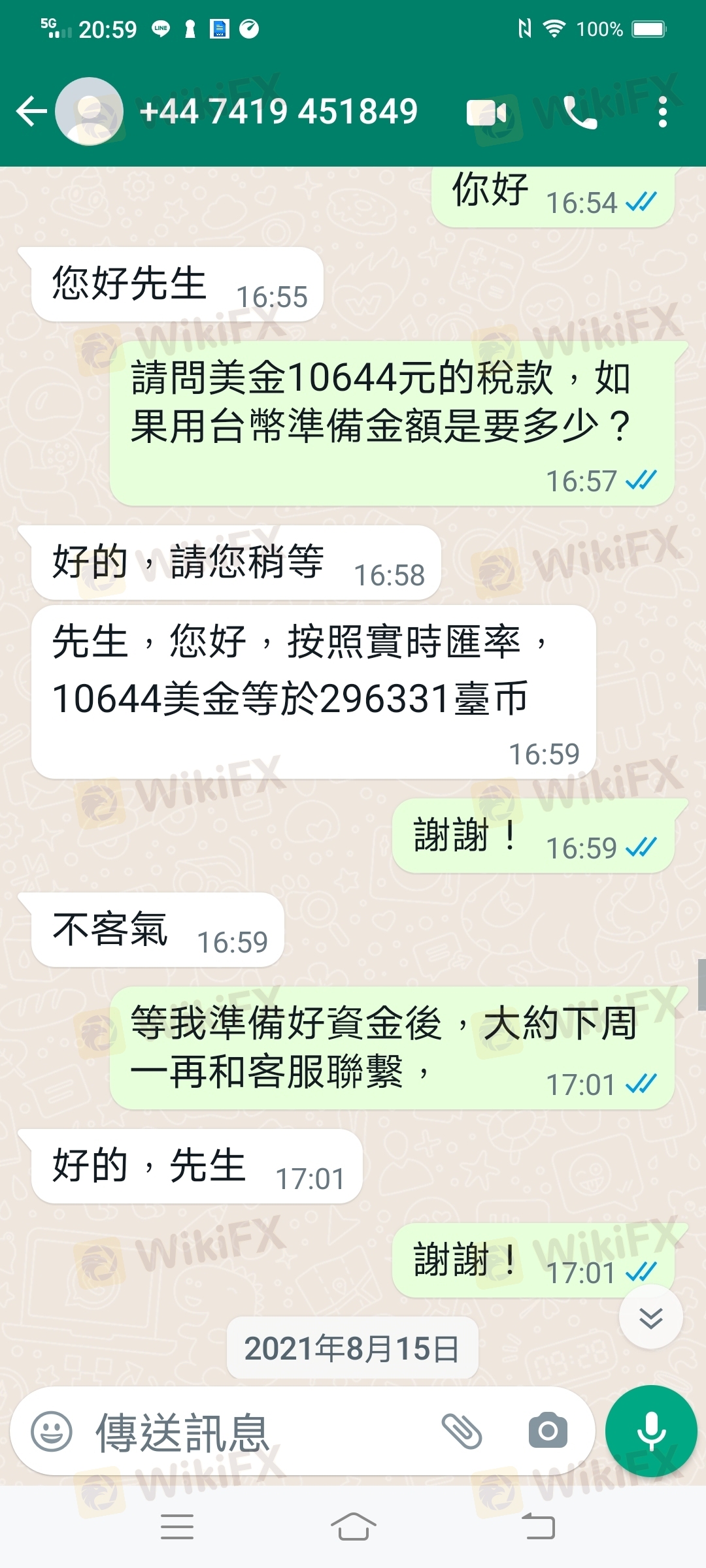Go back from the chat

(31, 111)
